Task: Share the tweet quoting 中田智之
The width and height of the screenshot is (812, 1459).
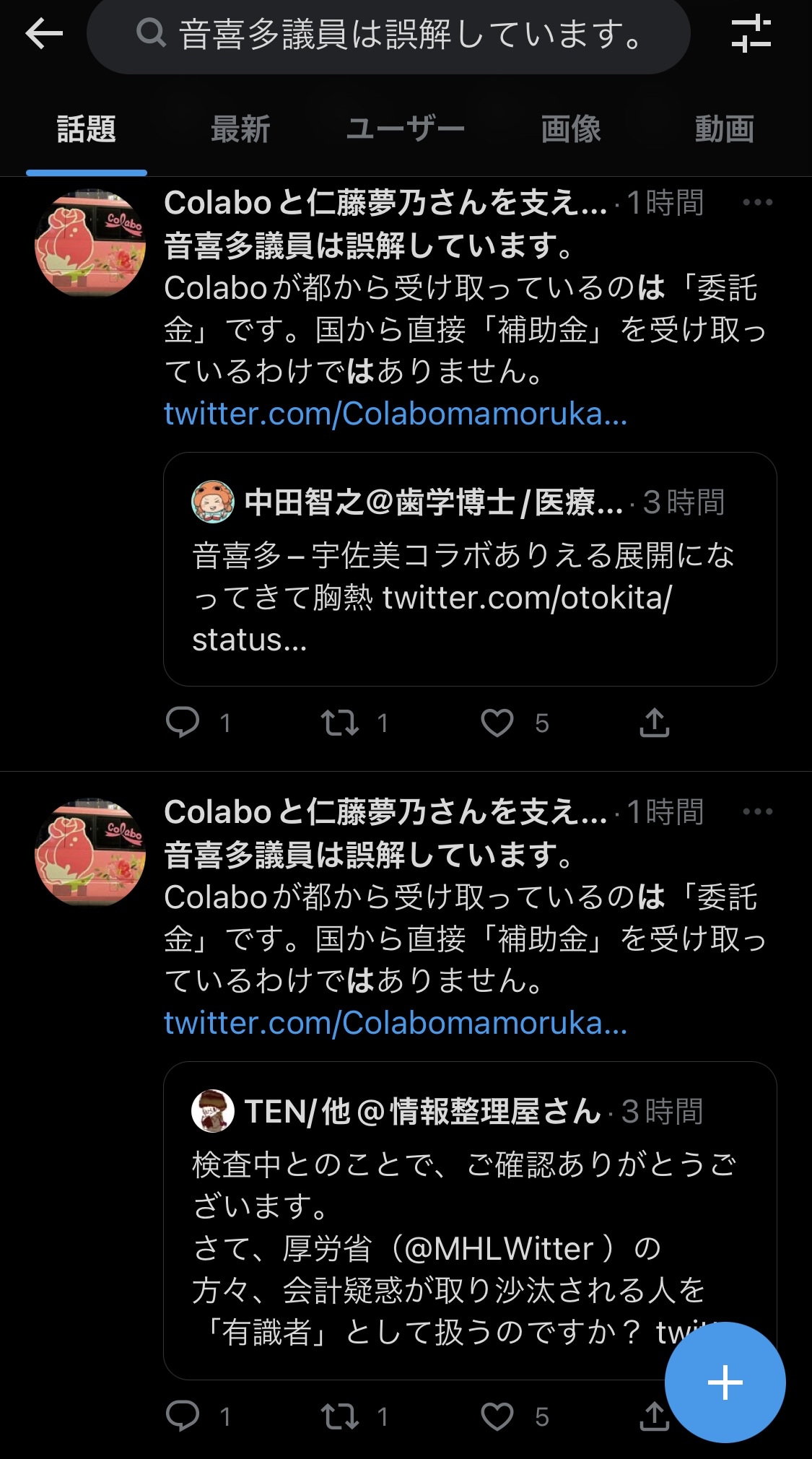Action: coord(655,722)
